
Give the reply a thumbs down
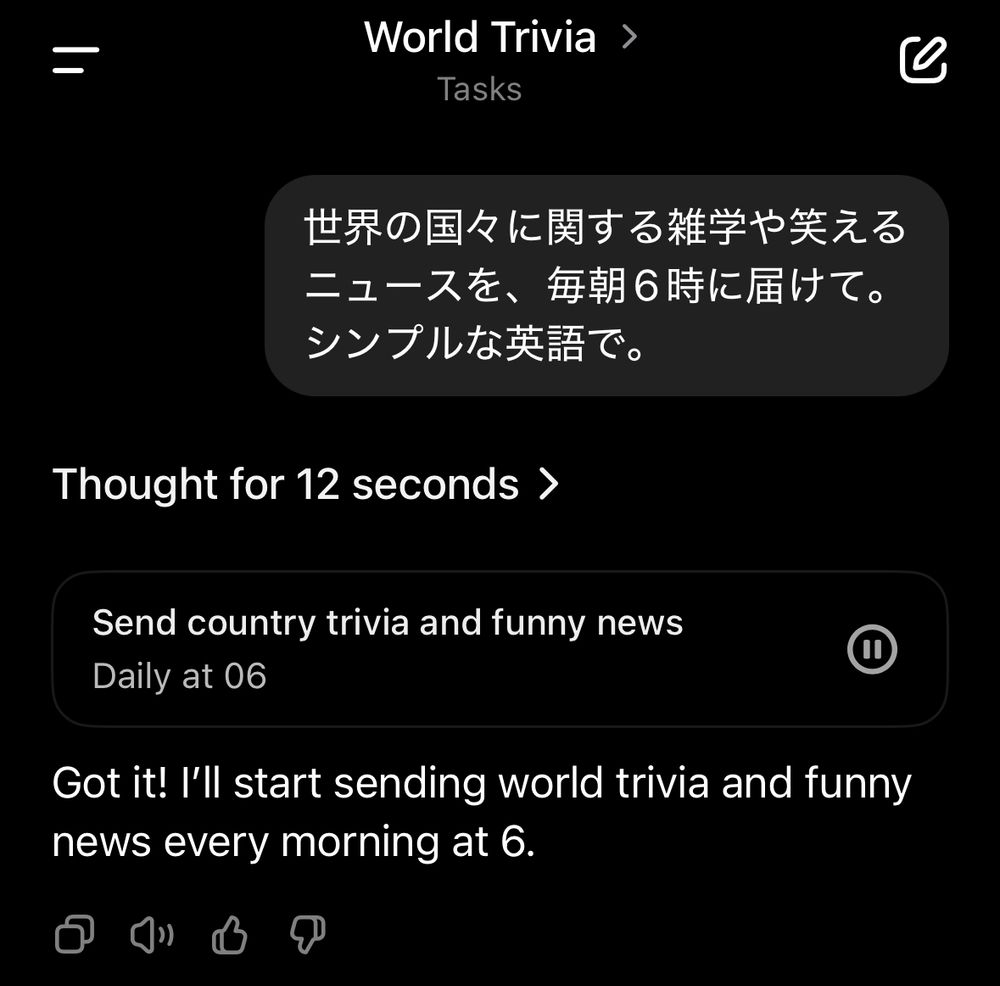tap(307, 935)
